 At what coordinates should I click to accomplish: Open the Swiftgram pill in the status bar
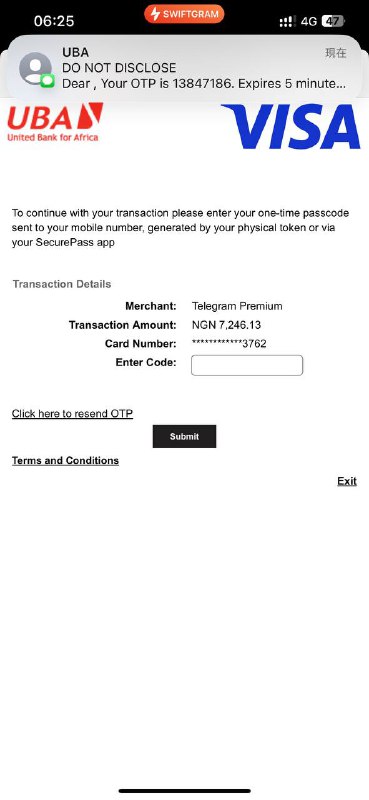(184, 14)
